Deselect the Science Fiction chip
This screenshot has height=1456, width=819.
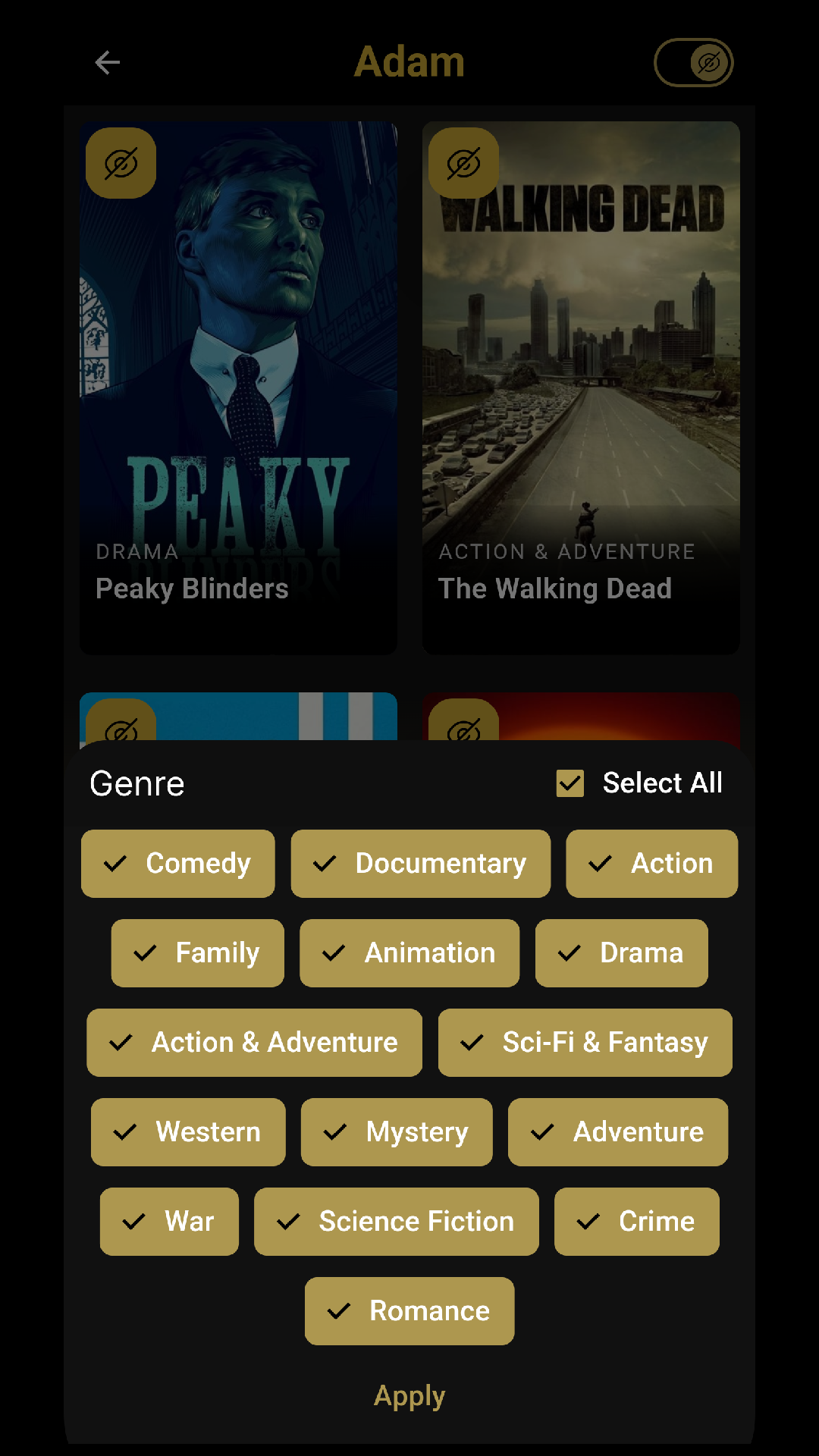tap(397, 1222)
